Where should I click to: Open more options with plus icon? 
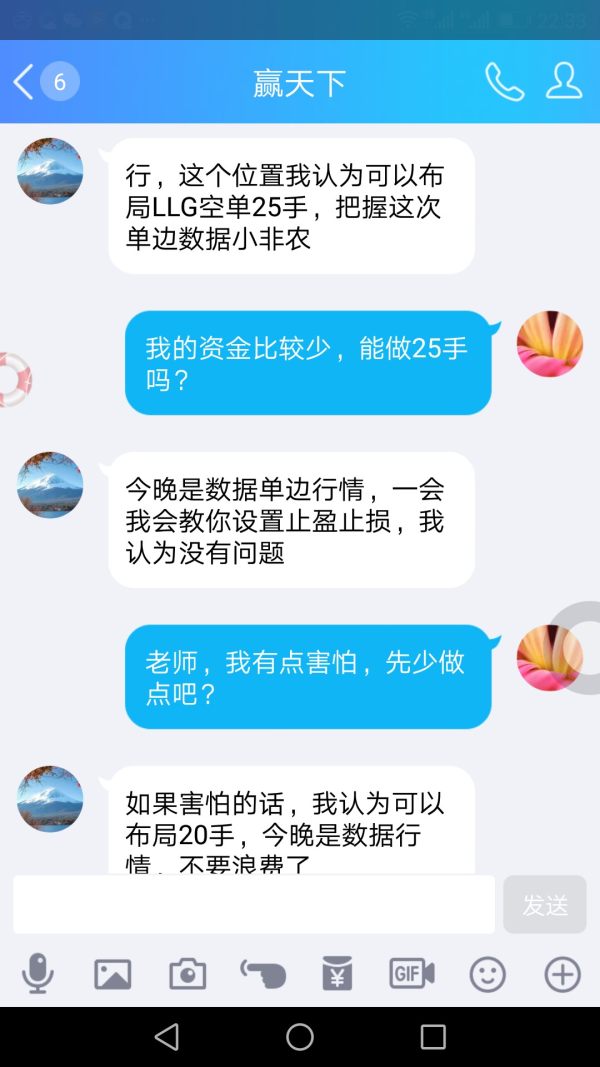point(562,973)
